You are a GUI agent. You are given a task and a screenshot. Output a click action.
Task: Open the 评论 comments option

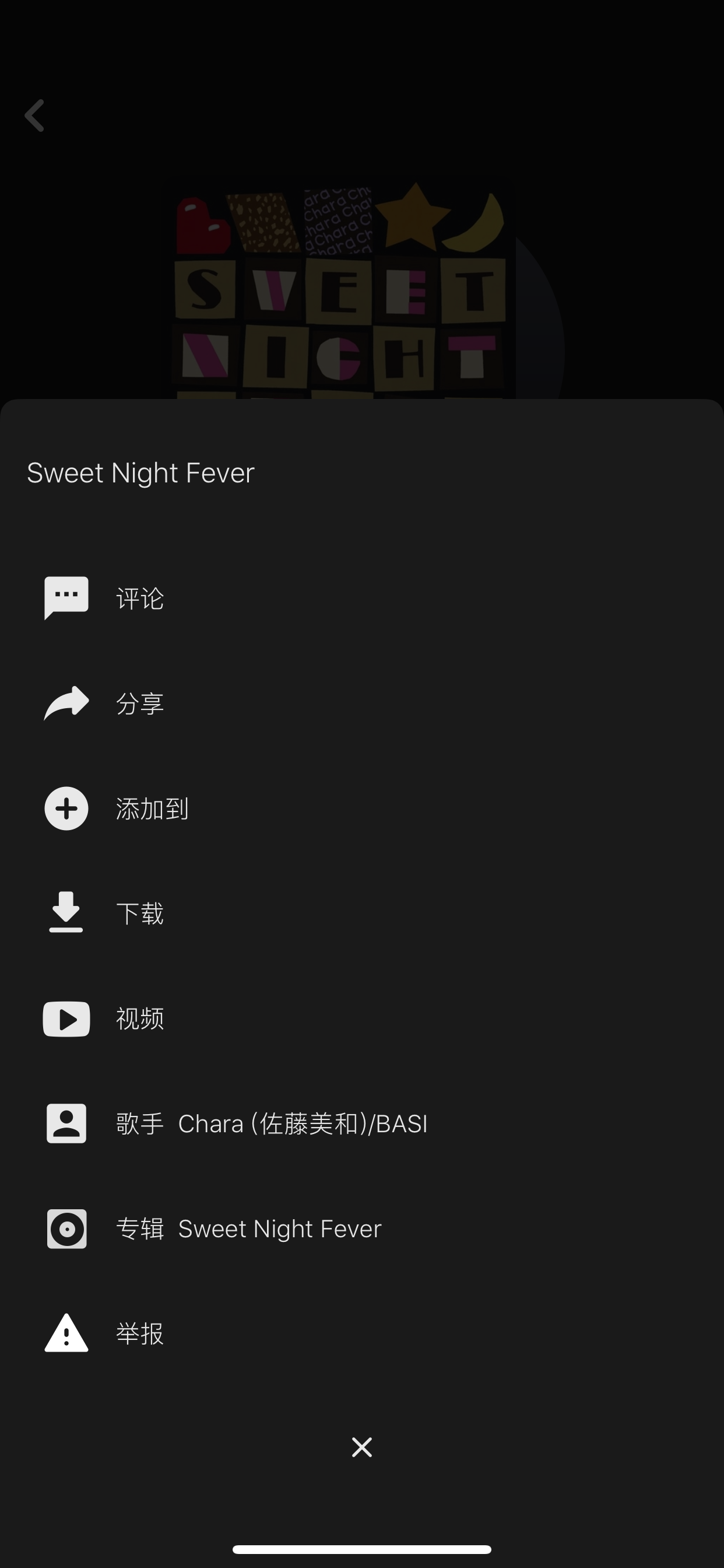(x=362, y=598)
